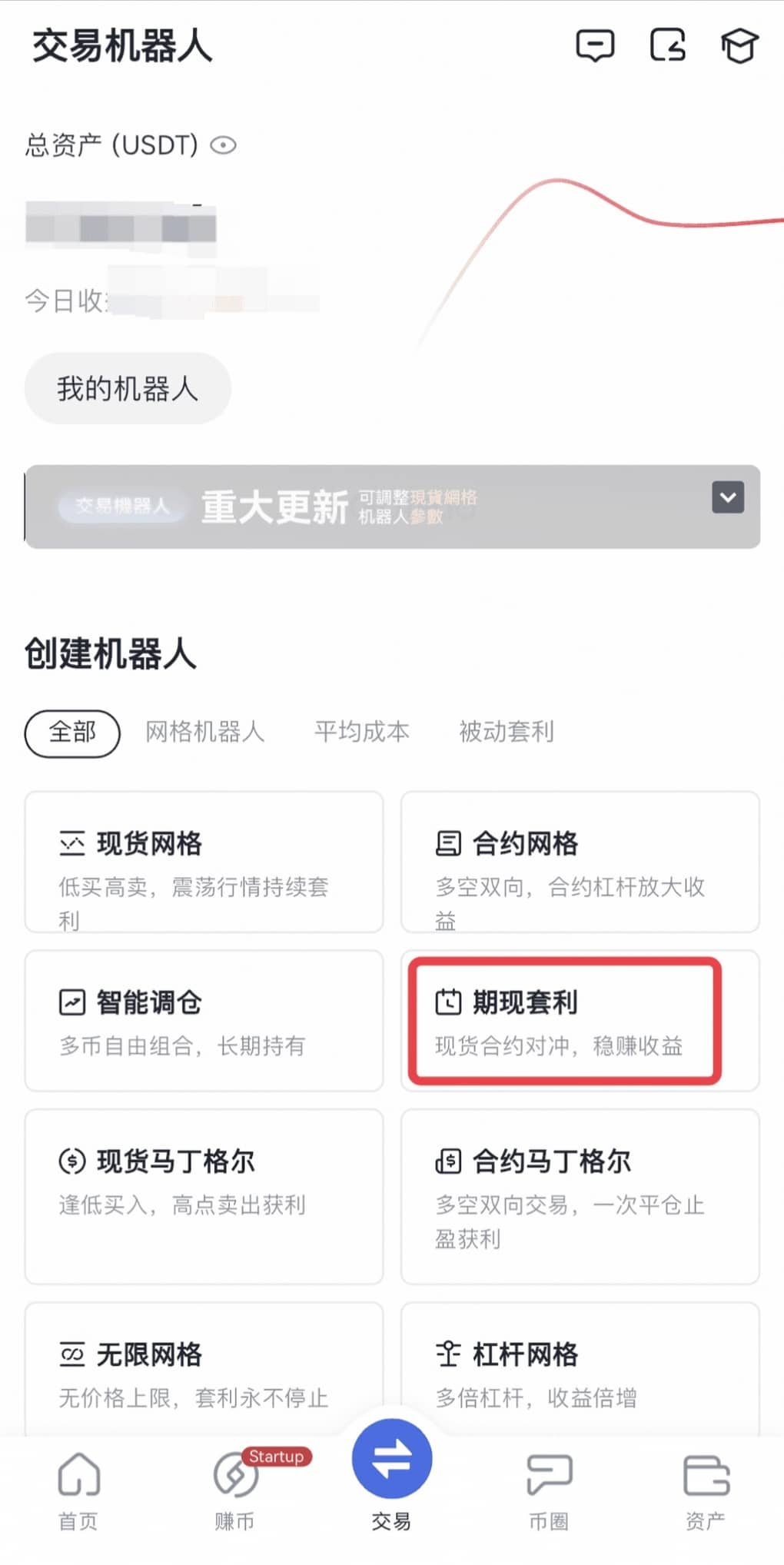Open the 合约网格 bot card
The width and height of the screenshot is (784, 1565).
(580, 862)
